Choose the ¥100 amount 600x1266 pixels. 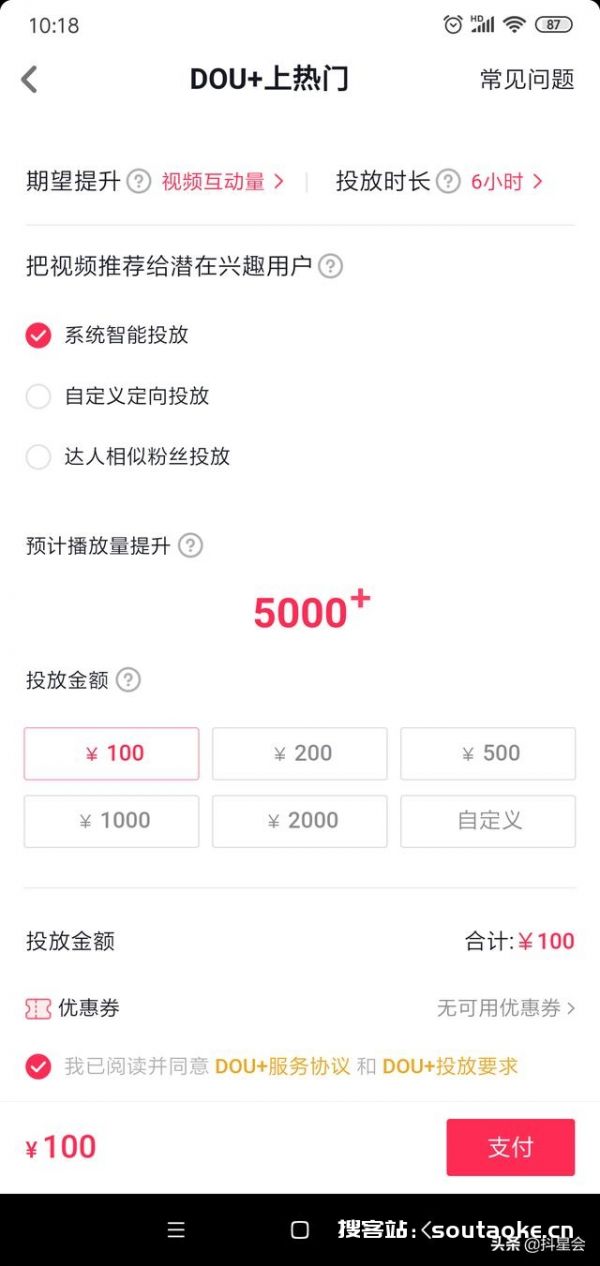tap(112, 754)
